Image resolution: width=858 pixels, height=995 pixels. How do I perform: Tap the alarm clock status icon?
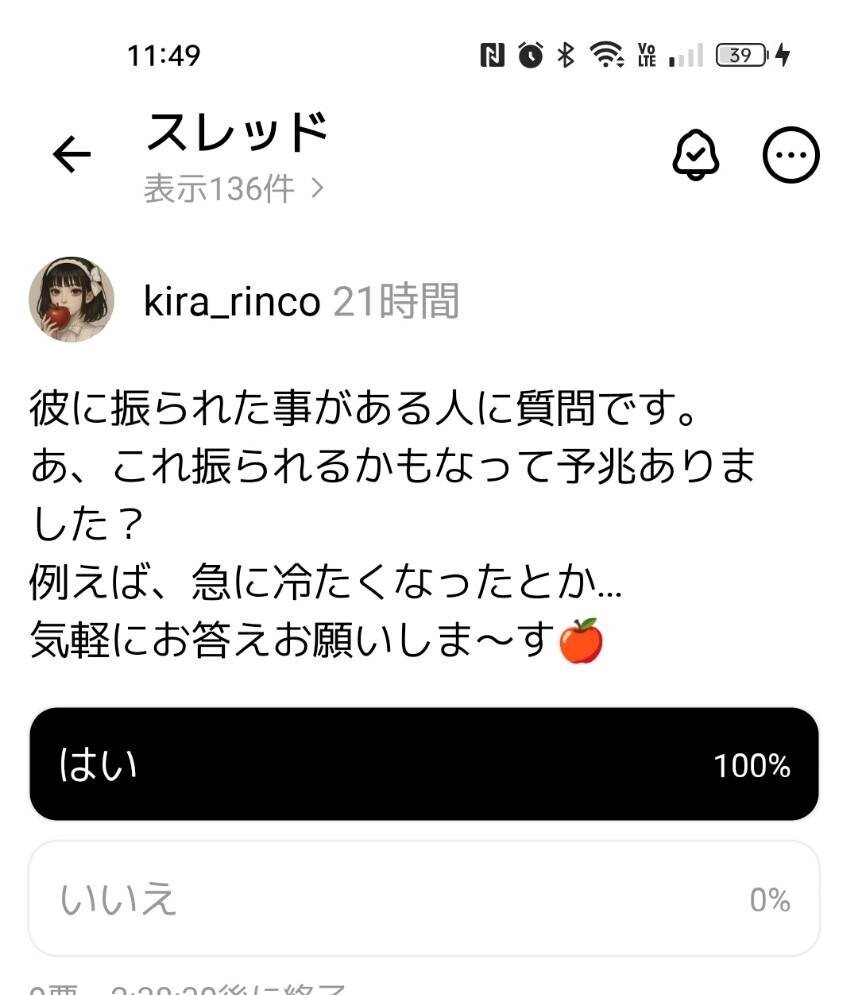(x=530, y=56)
